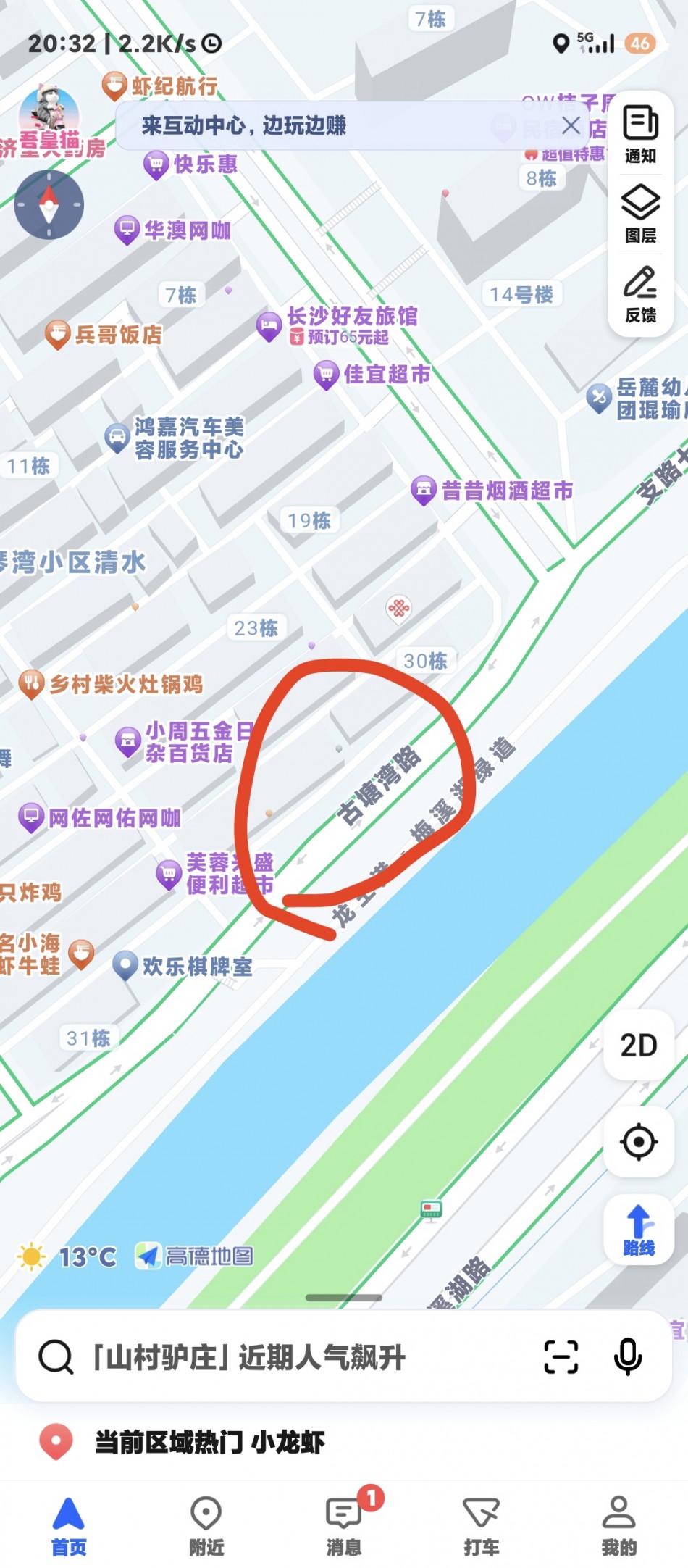The image size is (688, 1568).
Task: Tap the 反馈 feedback button
Action: coord(640,293)
